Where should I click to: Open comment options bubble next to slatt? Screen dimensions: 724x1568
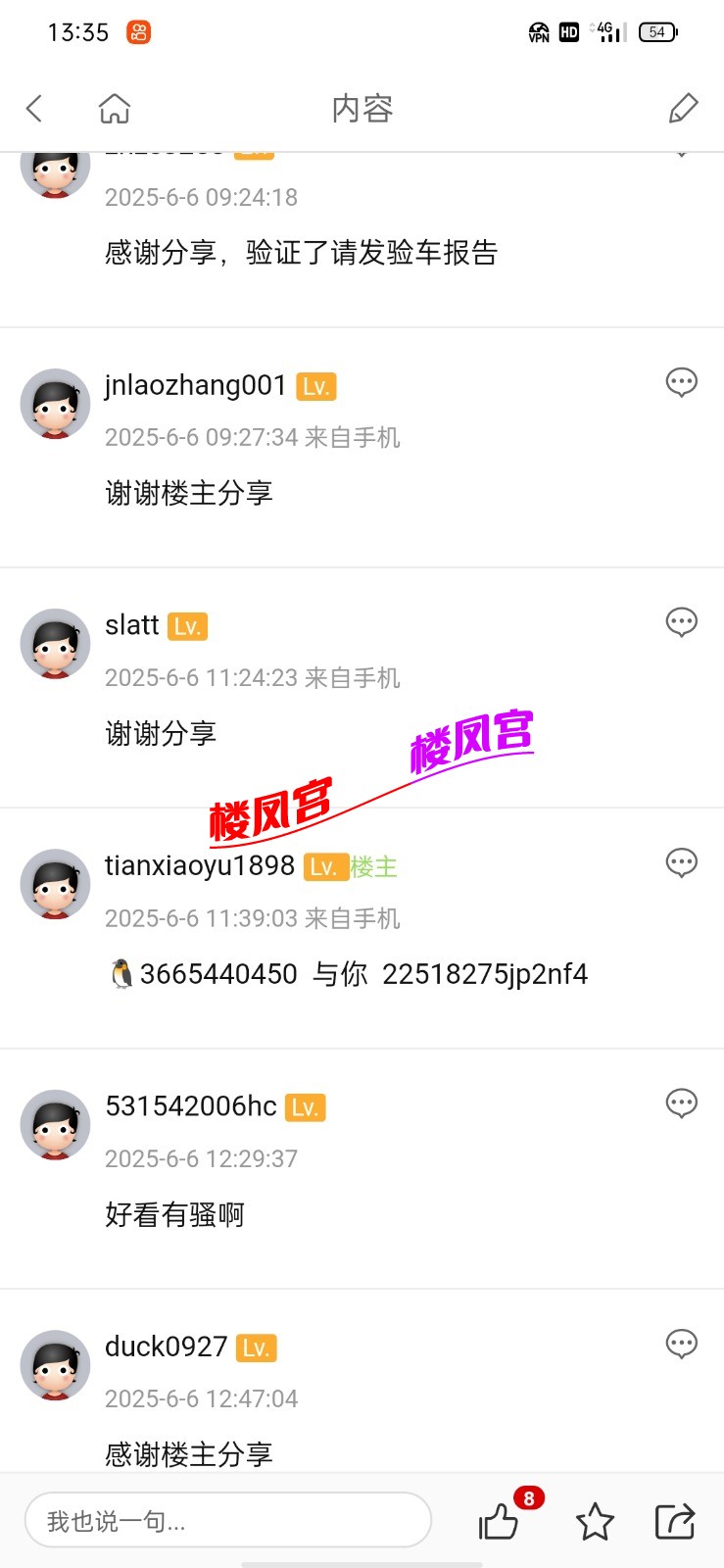682,622
